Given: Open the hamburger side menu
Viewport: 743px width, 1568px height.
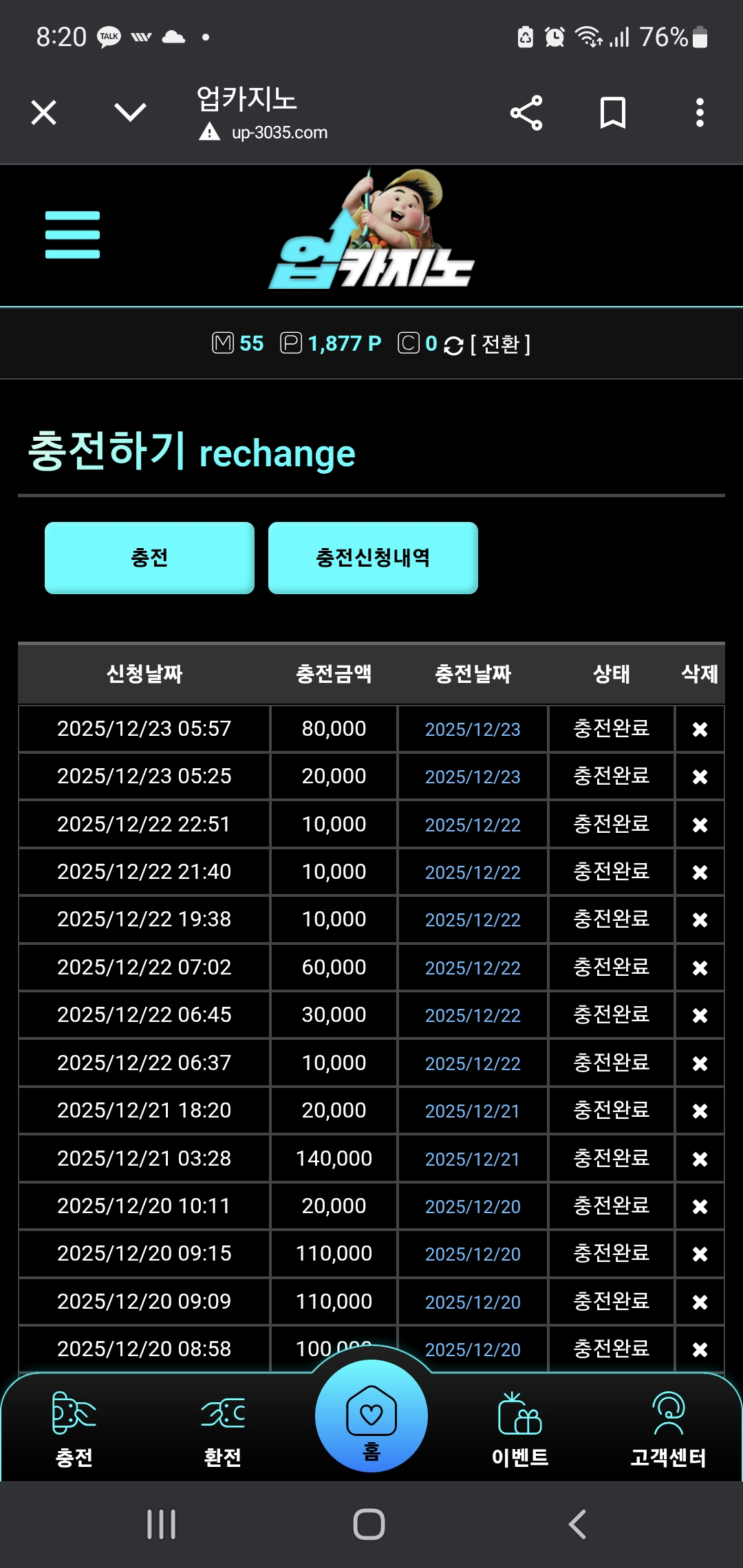Looking at the screenshot, I should click(72, 235).
